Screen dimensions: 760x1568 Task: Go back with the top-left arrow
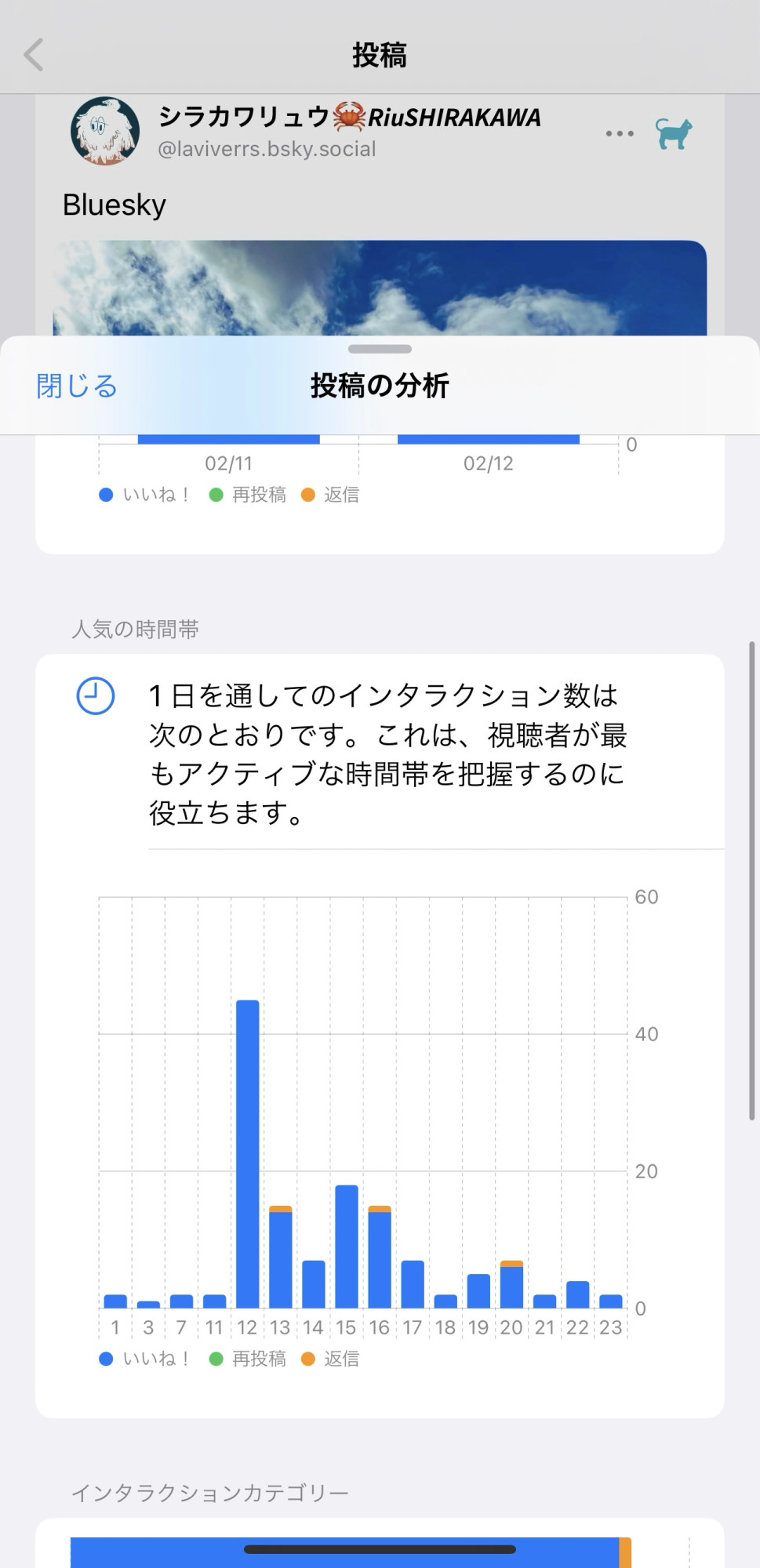(34, 55)
